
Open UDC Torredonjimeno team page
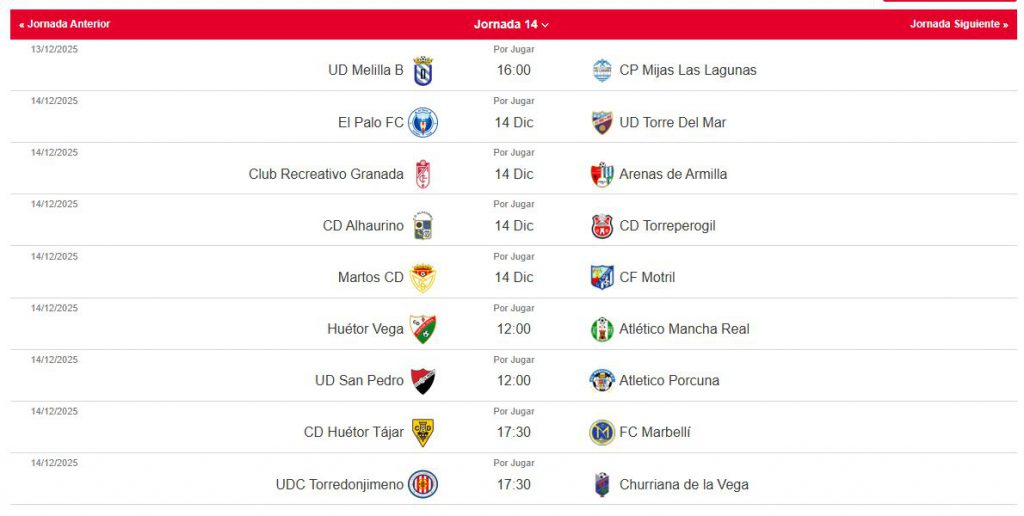point(340,484)
